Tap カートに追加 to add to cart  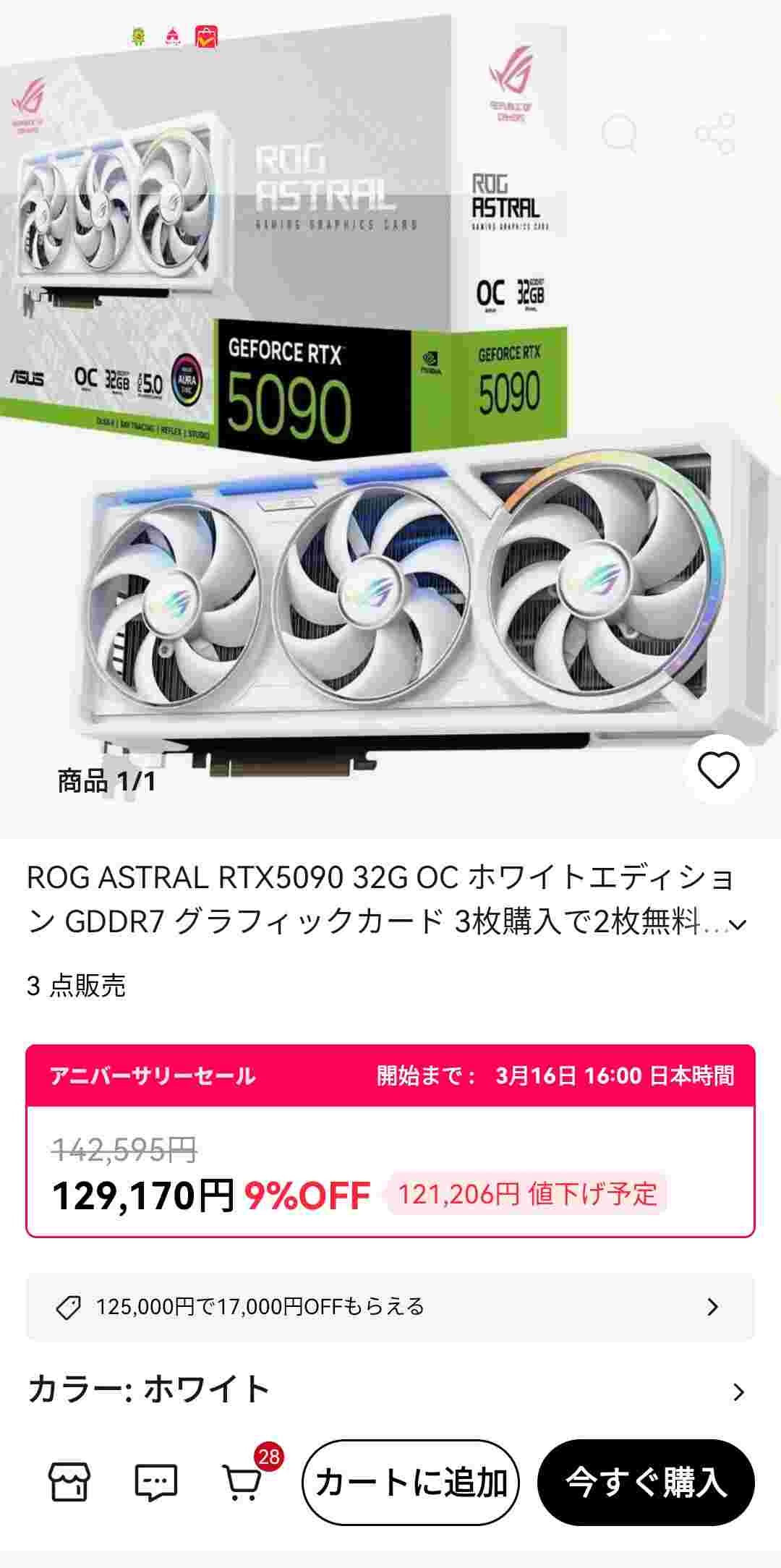click(x=411, y=1482)
